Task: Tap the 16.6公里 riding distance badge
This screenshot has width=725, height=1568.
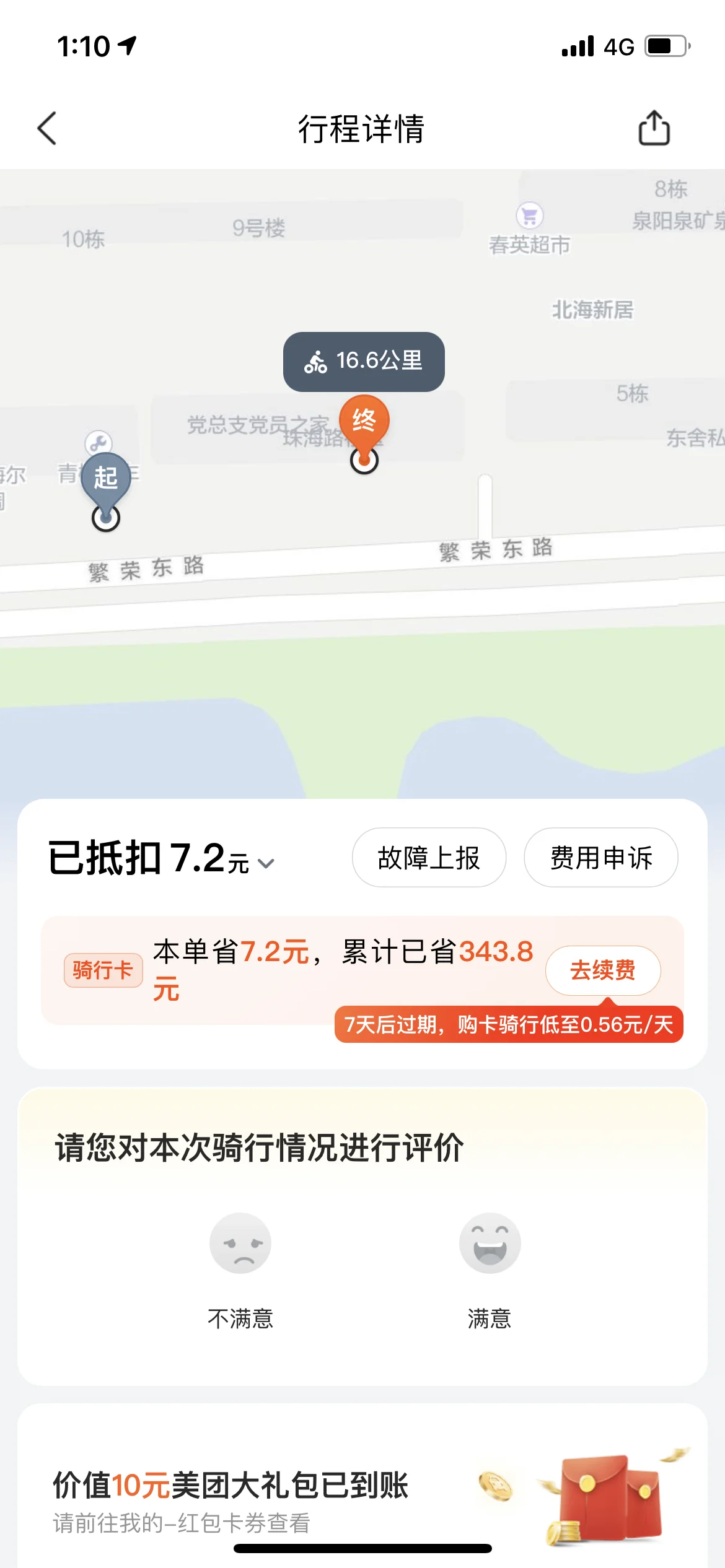Action: point(364,362)
